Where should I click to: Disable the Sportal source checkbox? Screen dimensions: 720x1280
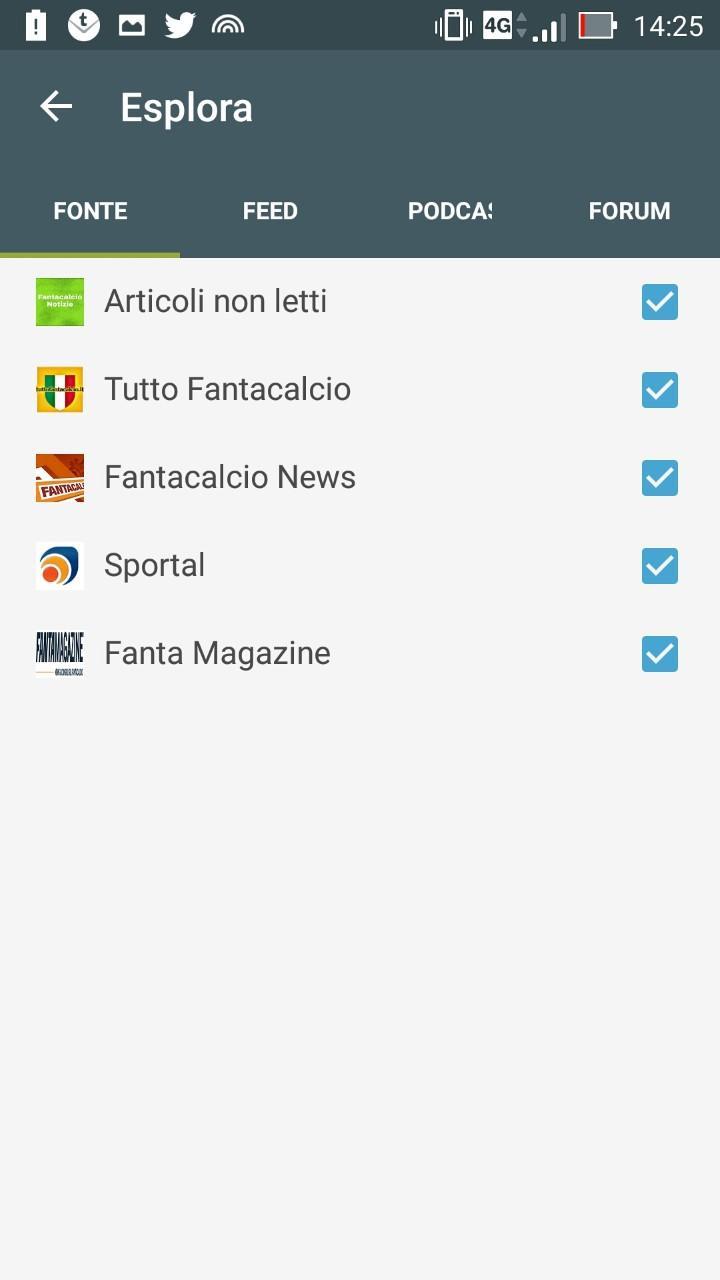[x=660, y=566]
